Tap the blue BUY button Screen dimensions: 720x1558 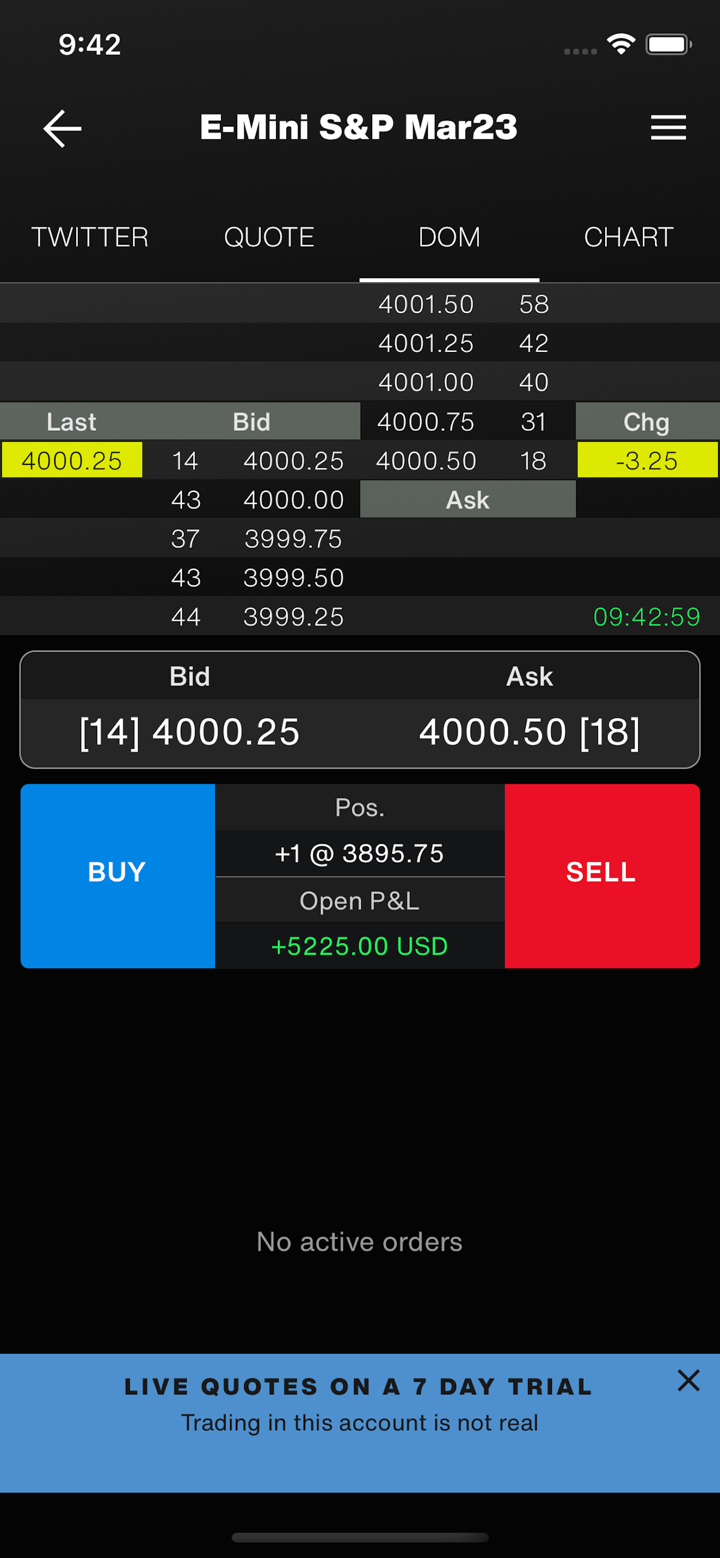[117, 875]
